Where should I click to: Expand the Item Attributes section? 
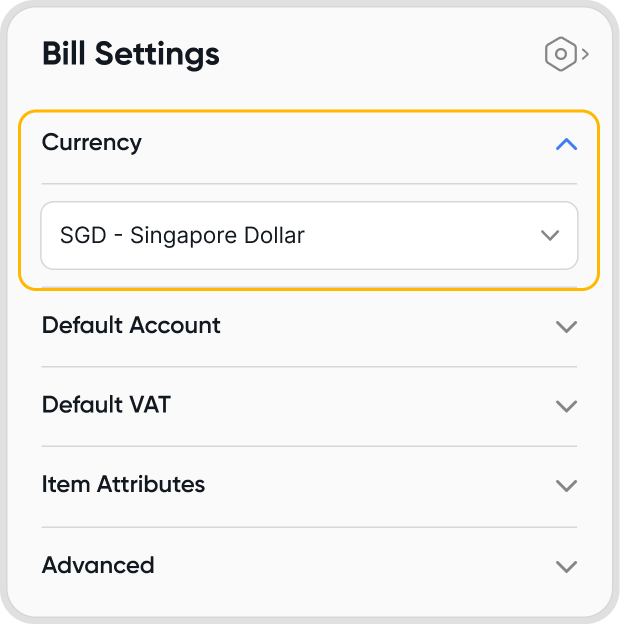pyautogui.click(x=566, y=486)
